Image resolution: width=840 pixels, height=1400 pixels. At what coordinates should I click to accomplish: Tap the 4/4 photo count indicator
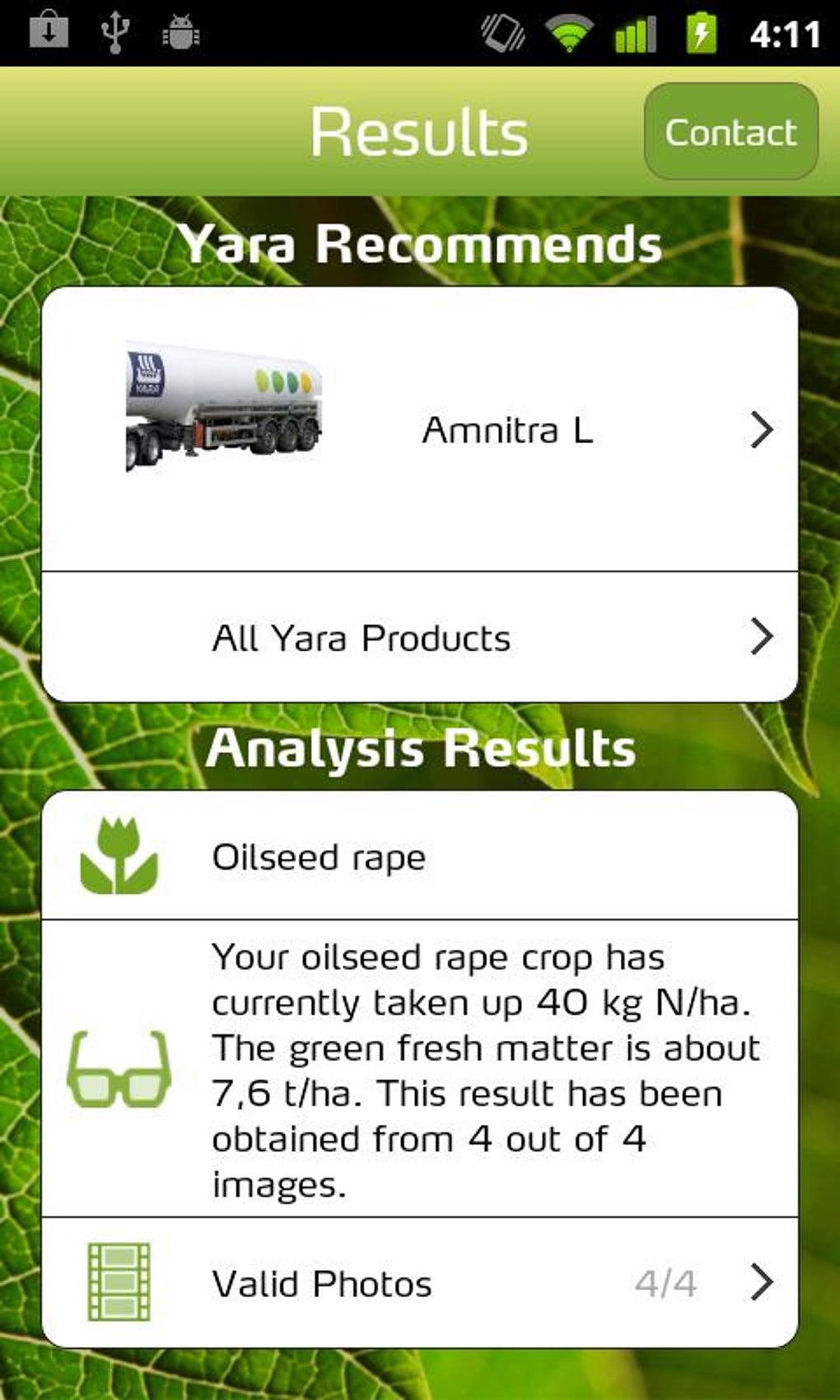pos(665,1283)
